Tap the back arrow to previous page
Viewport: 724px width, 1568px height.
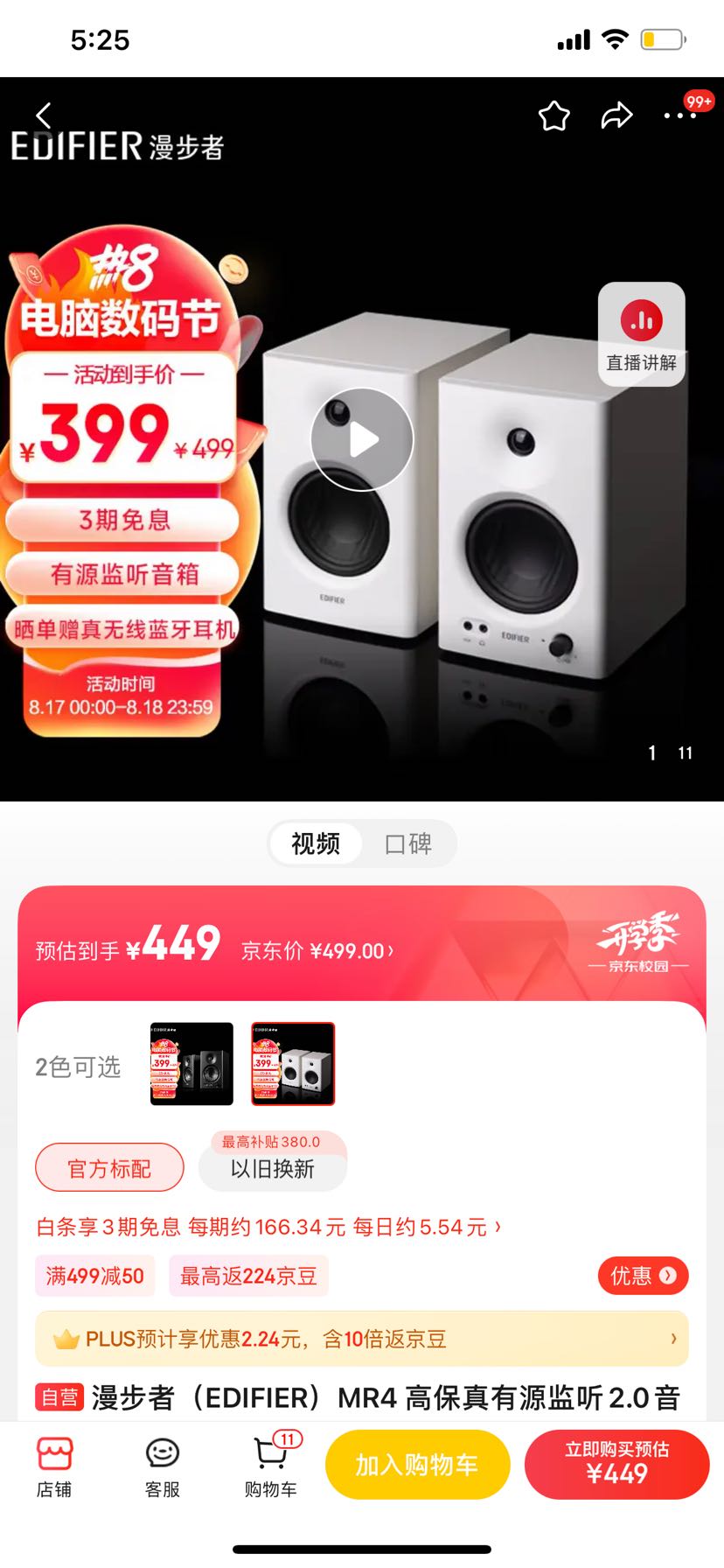point(43,115)
